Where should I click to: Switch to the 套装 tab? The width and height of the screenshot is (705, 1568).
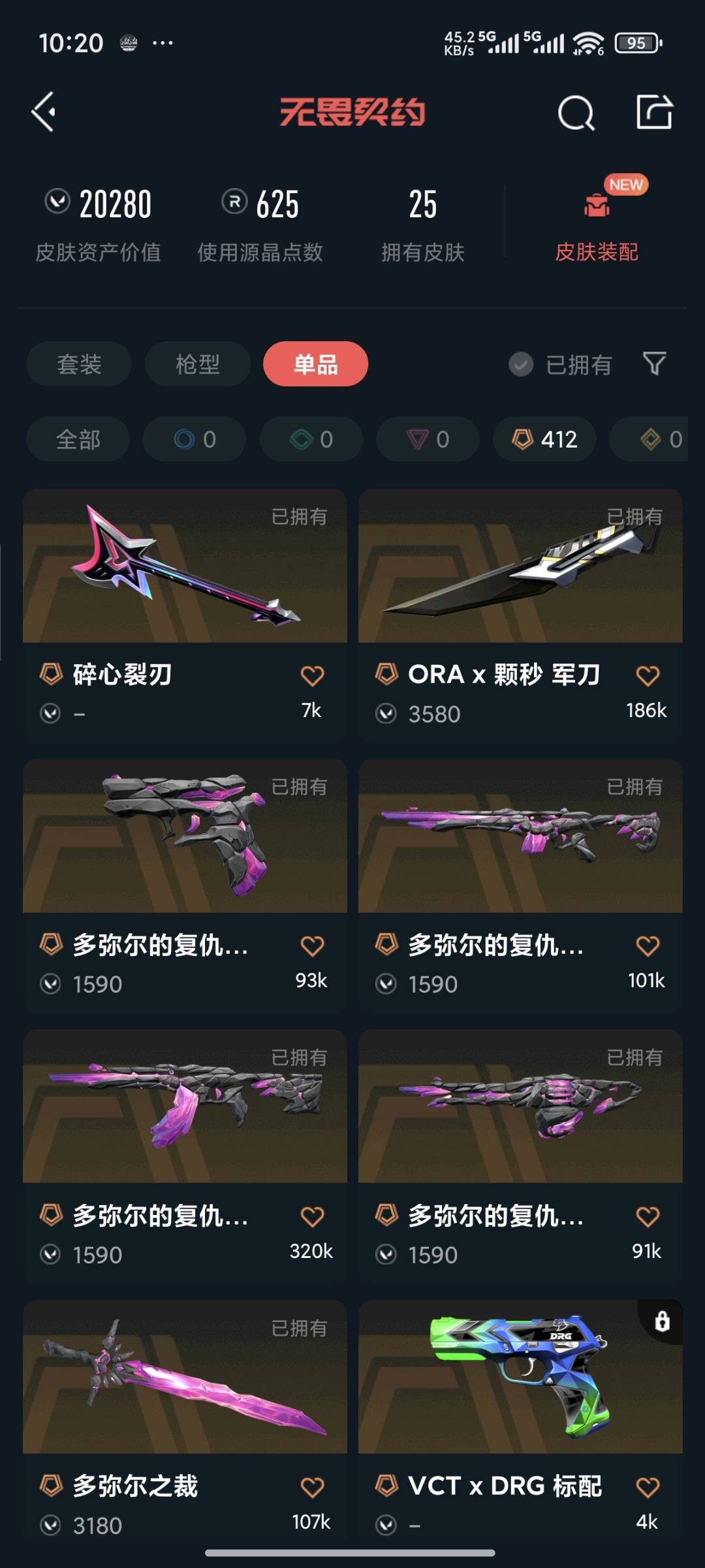[79, 364]
